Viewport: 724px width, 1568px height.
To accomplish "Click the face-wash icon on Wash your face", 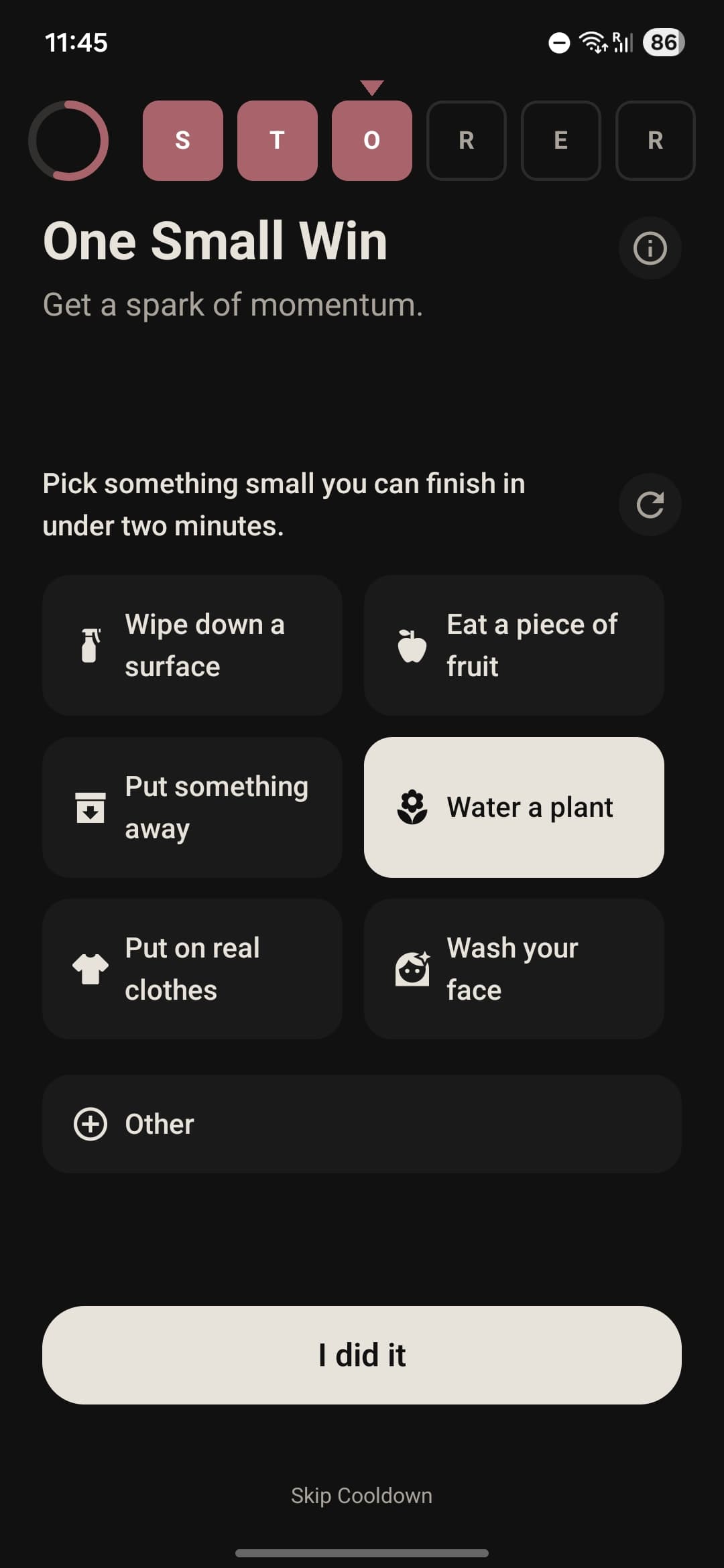I will point(411,968).
